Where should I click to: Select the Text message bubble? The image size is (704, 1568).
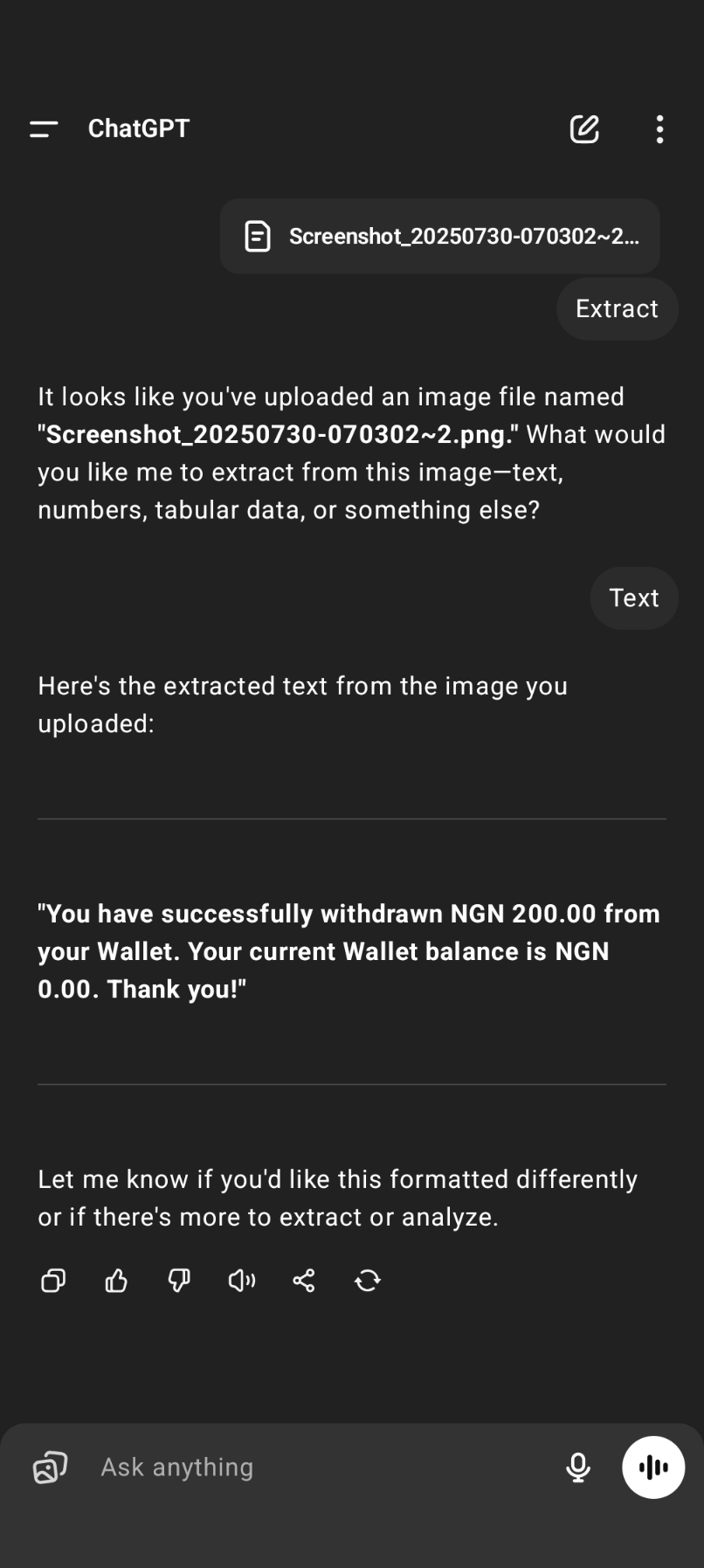[x=634, y=597]
